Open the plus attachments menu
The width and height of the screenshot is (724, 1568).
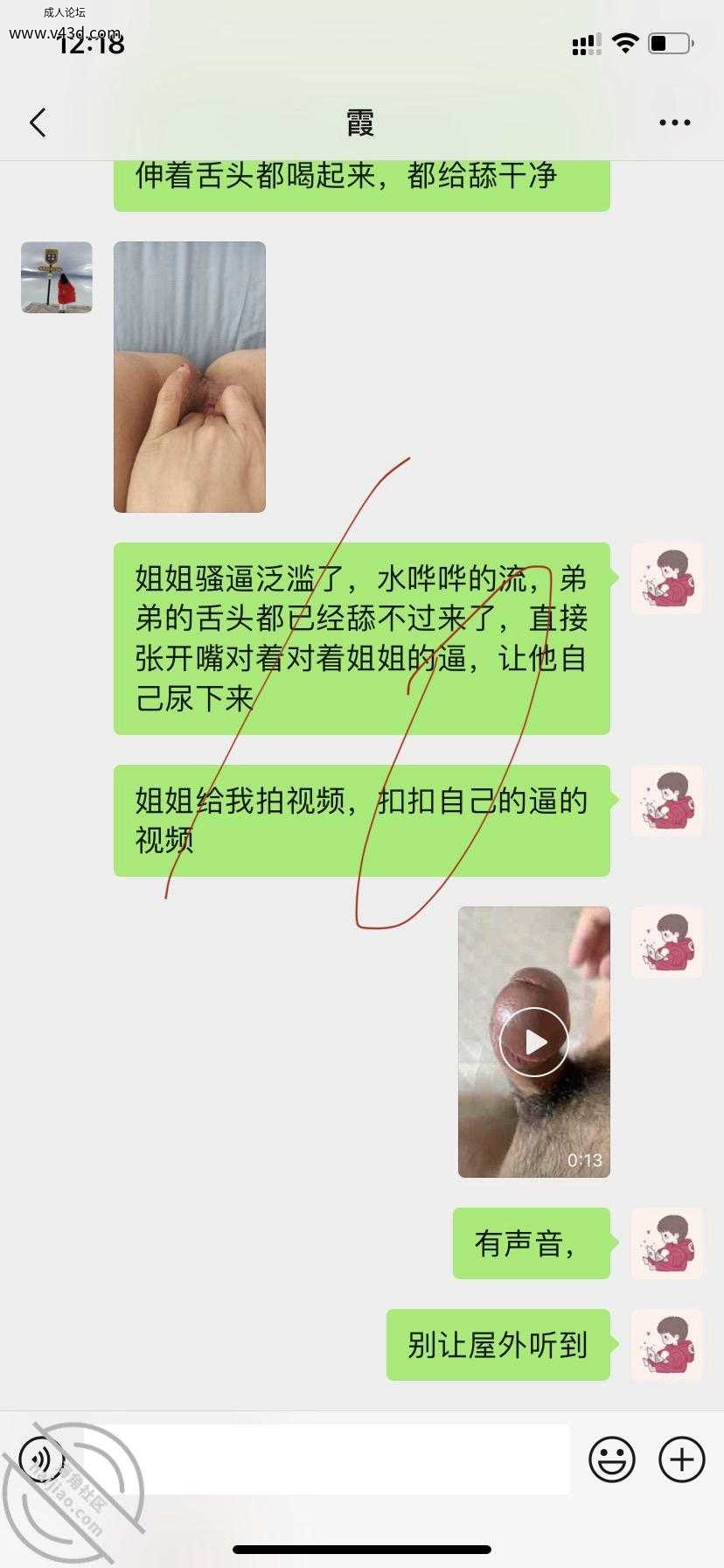click(681, 1459)
